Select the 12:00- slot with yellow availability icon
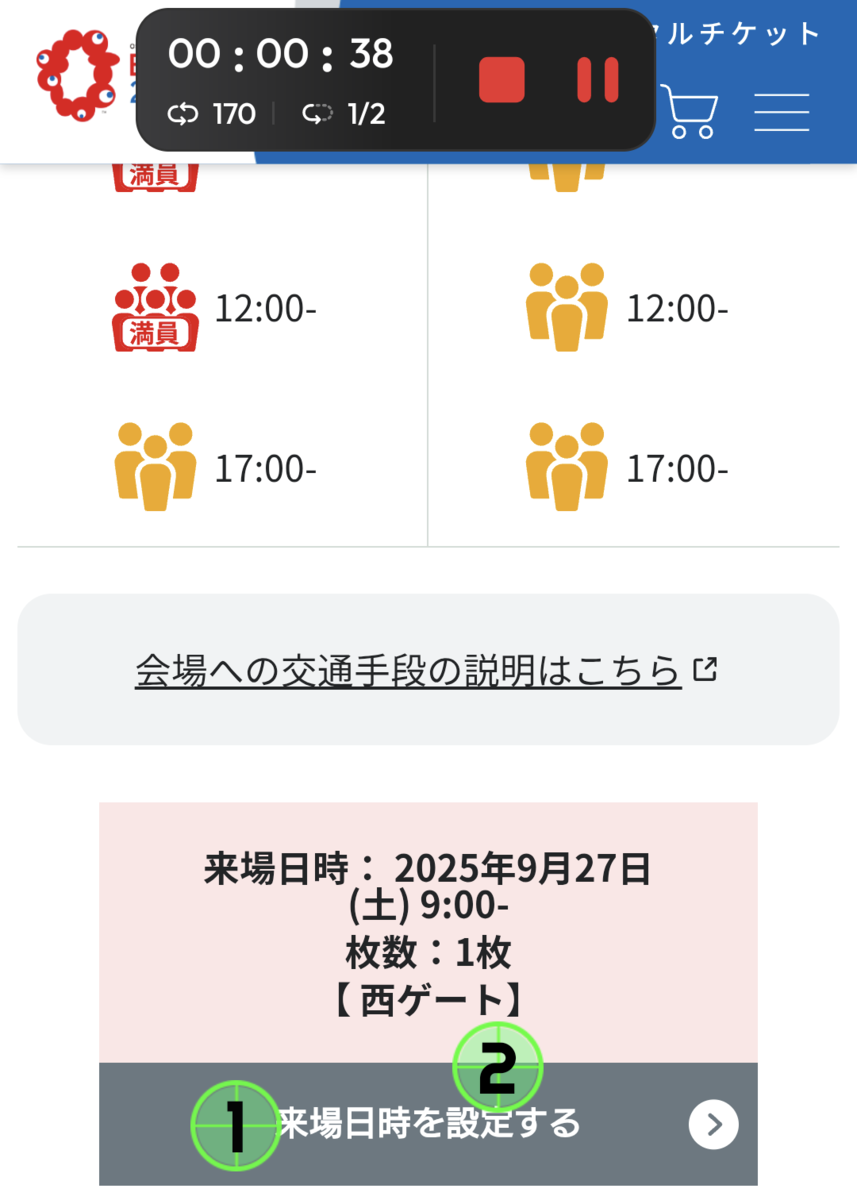Viewport: 857px width, 1200px height. click(x=626, y=309)
